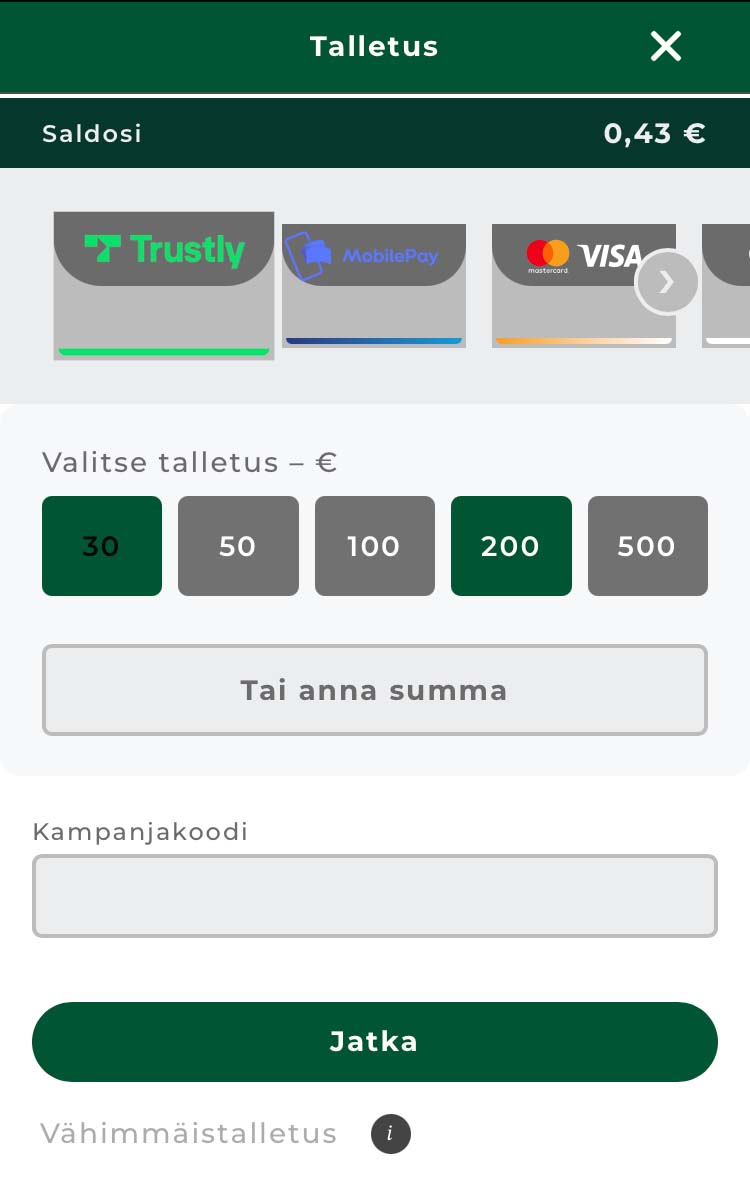Continue with the Jatka button

point(375,1042)
